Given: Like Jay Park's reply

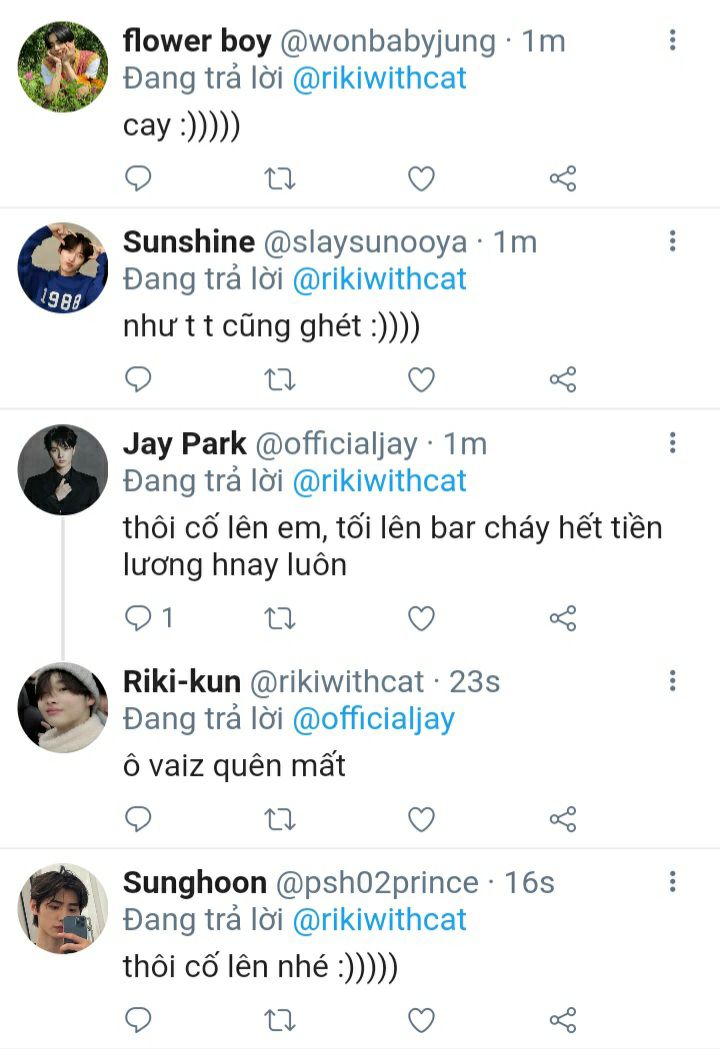Looking at the screenshot, I should pos(421,619).
